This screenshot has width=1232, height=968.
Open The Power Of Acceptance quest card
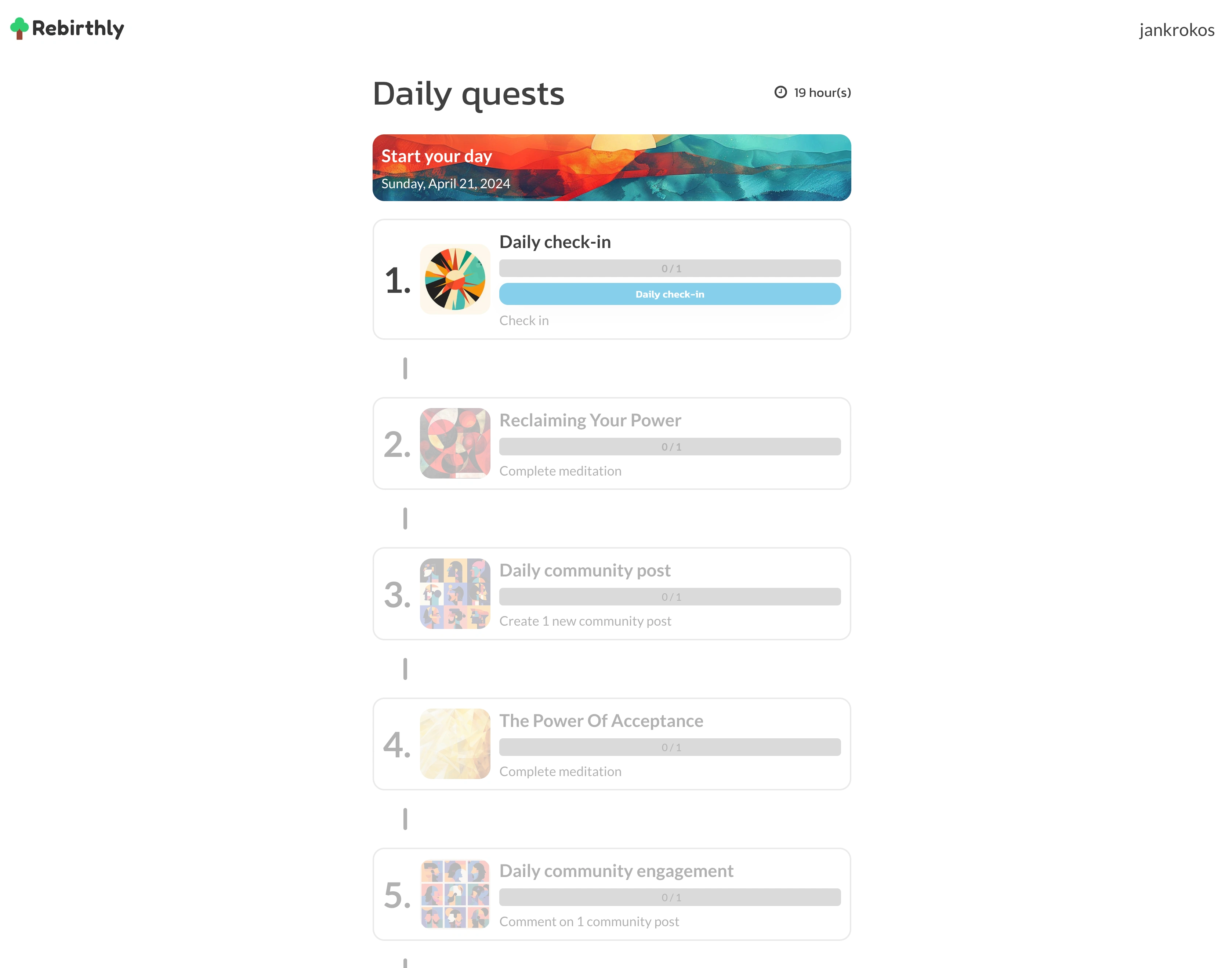click(611, 743)
